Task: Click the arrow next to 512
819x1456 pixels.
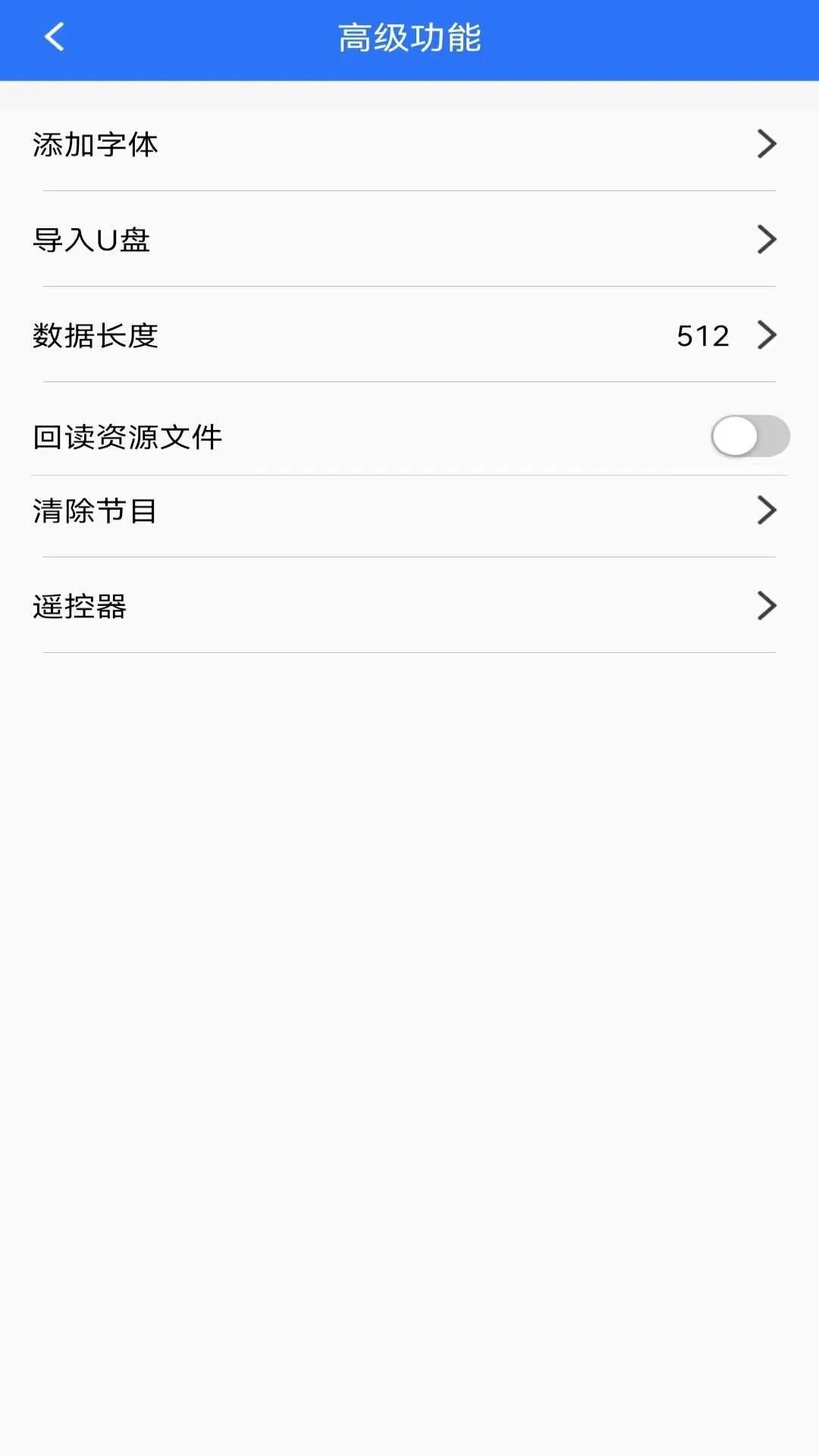Action: point(767,334)
